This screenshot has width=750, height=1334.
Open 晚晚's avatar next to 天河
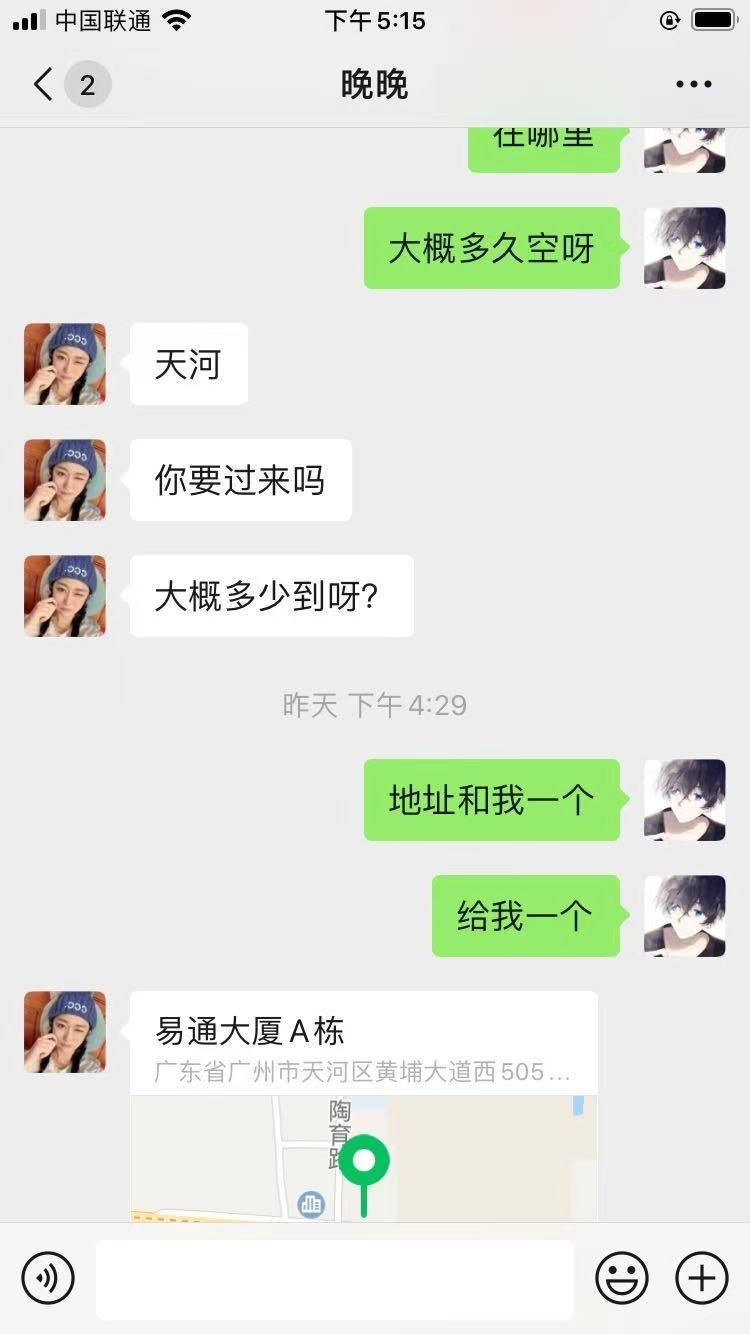(x=65, y=364)
